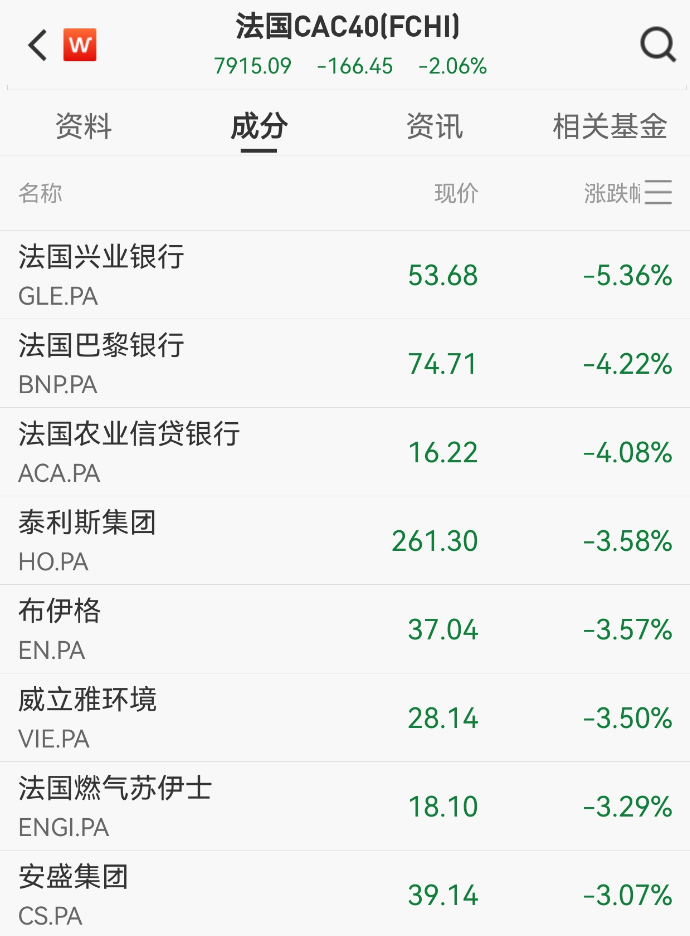690x936 pixels.
Task: Open 法国兴业银行 GLE.PA stock details
Action: click(345, 275)
